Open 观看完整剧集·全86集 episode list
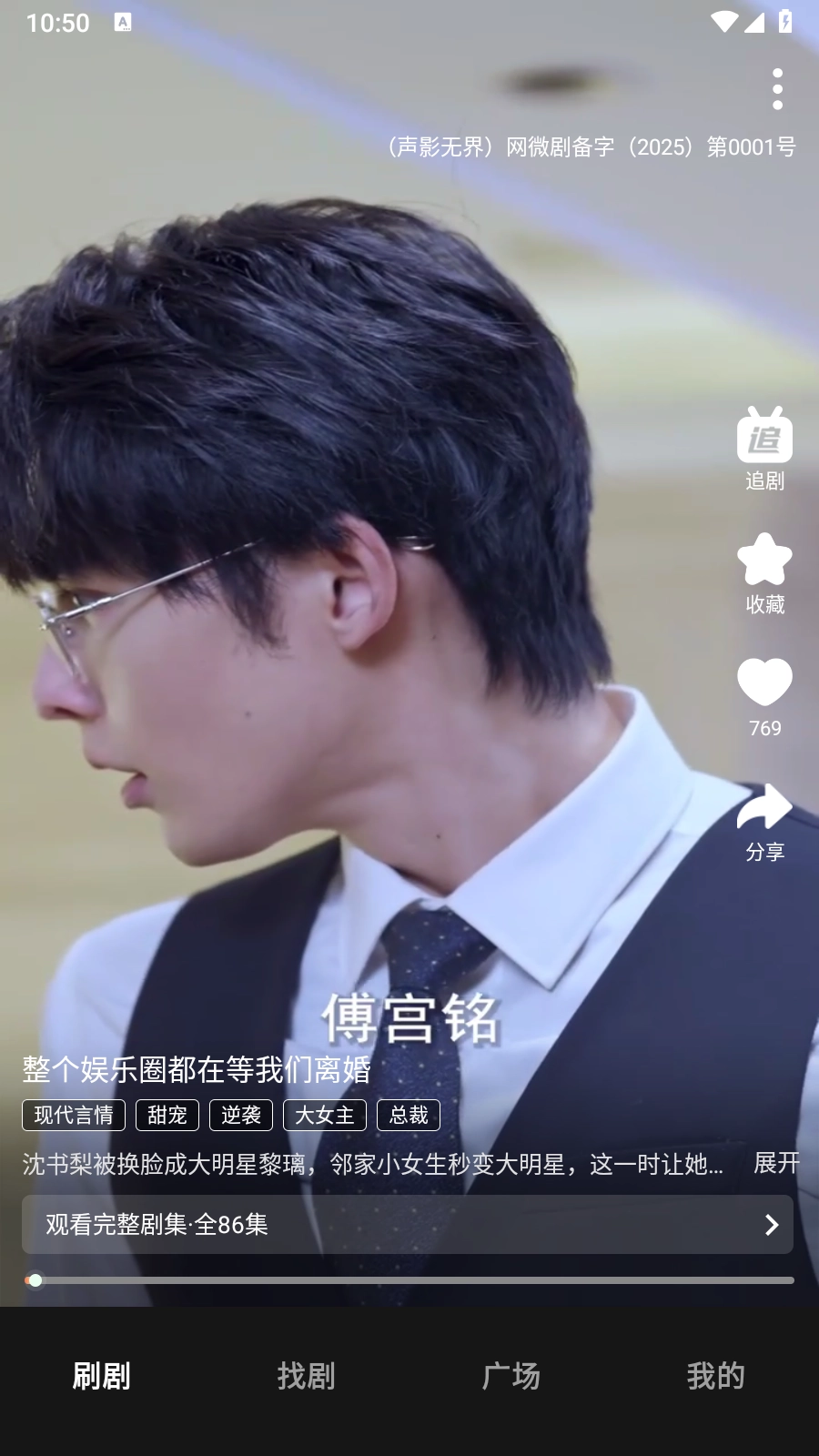Viewport: 819px width, 1456px height. tap(408, 1225)
